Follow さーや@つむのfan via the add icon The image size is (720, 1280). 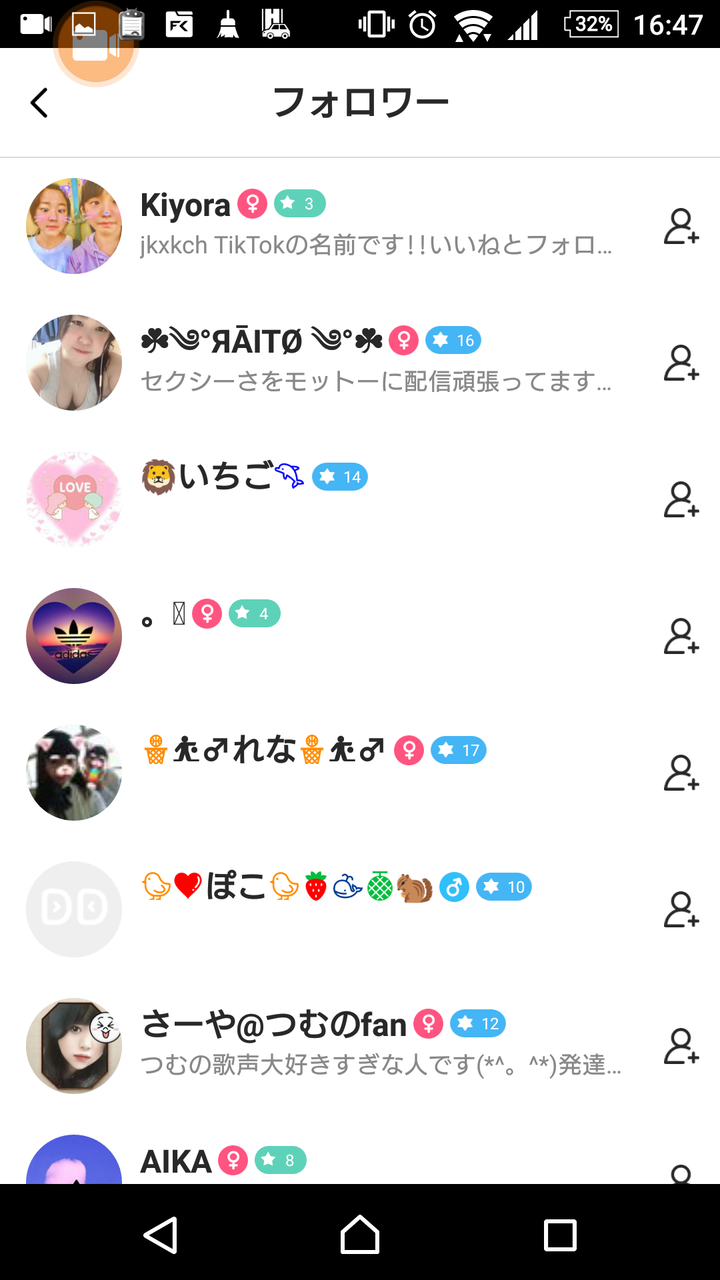[681, 1046]
